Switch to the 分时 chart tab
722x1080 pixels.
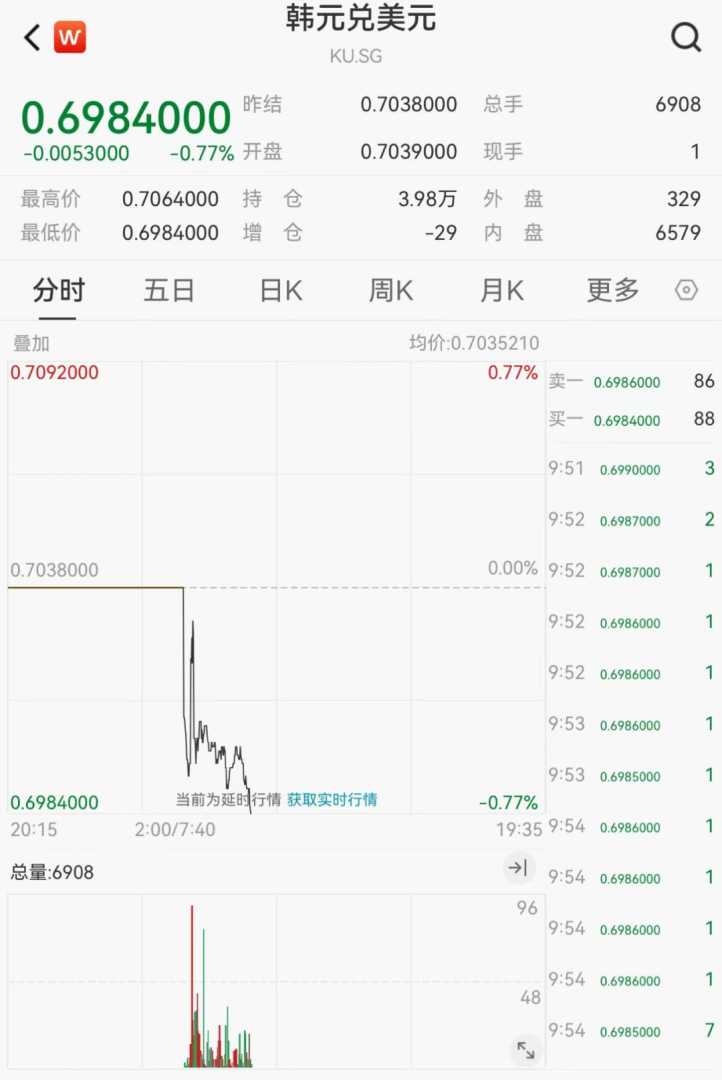point(59,291)
